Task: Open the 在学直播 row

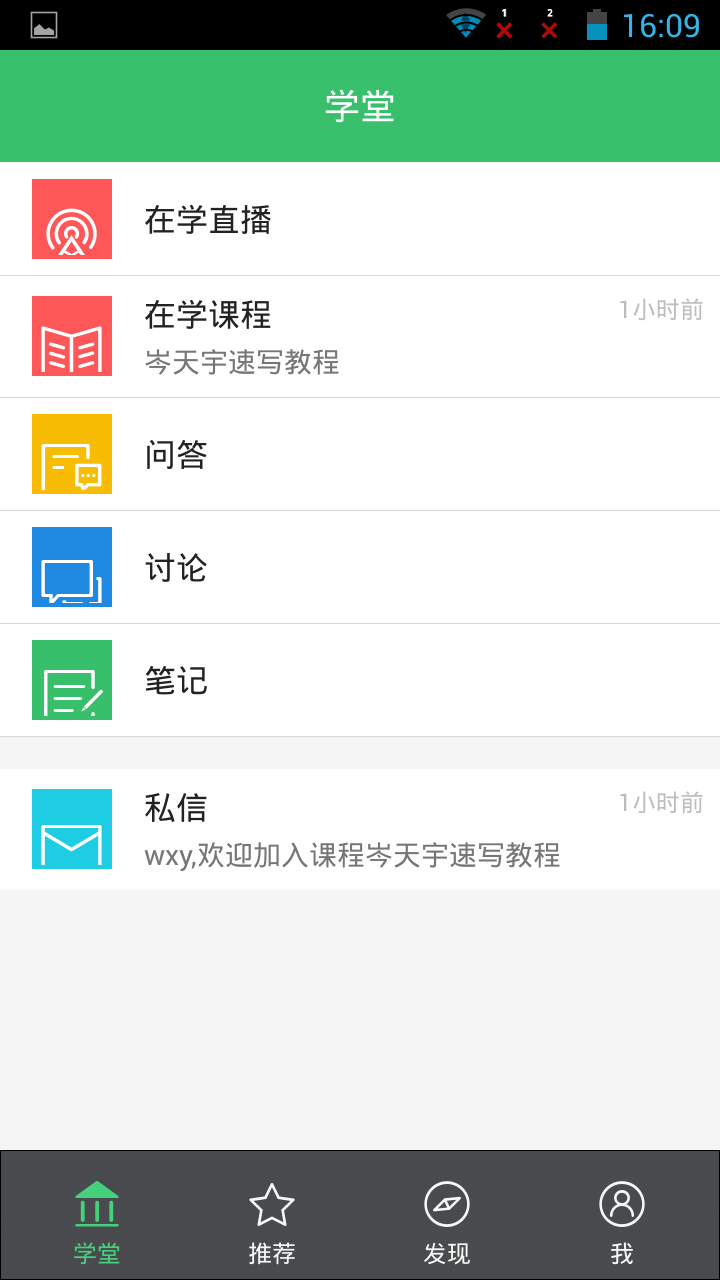Action: pyautogui.click(x=360, y=218)
